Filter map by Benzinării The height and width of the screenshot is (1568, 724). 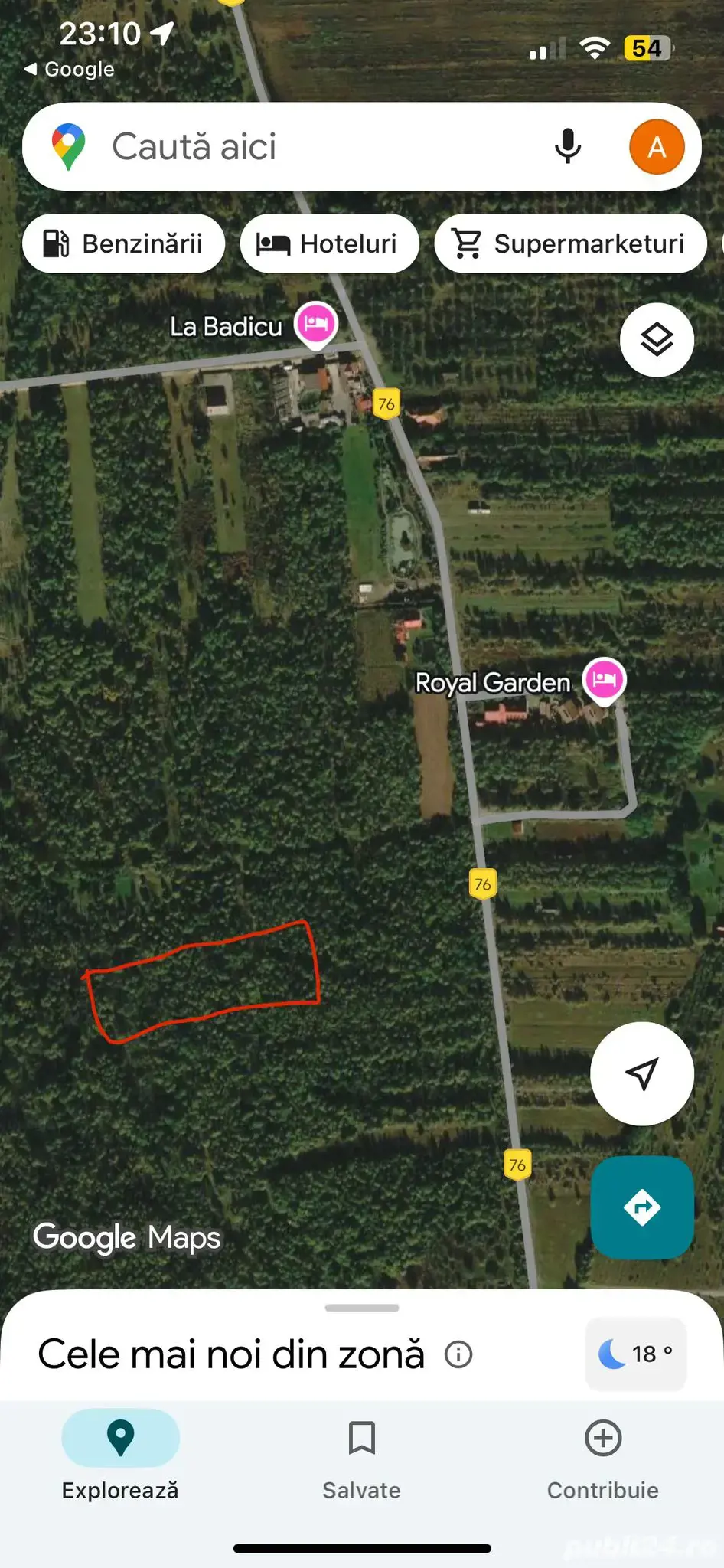pos(123,243)
